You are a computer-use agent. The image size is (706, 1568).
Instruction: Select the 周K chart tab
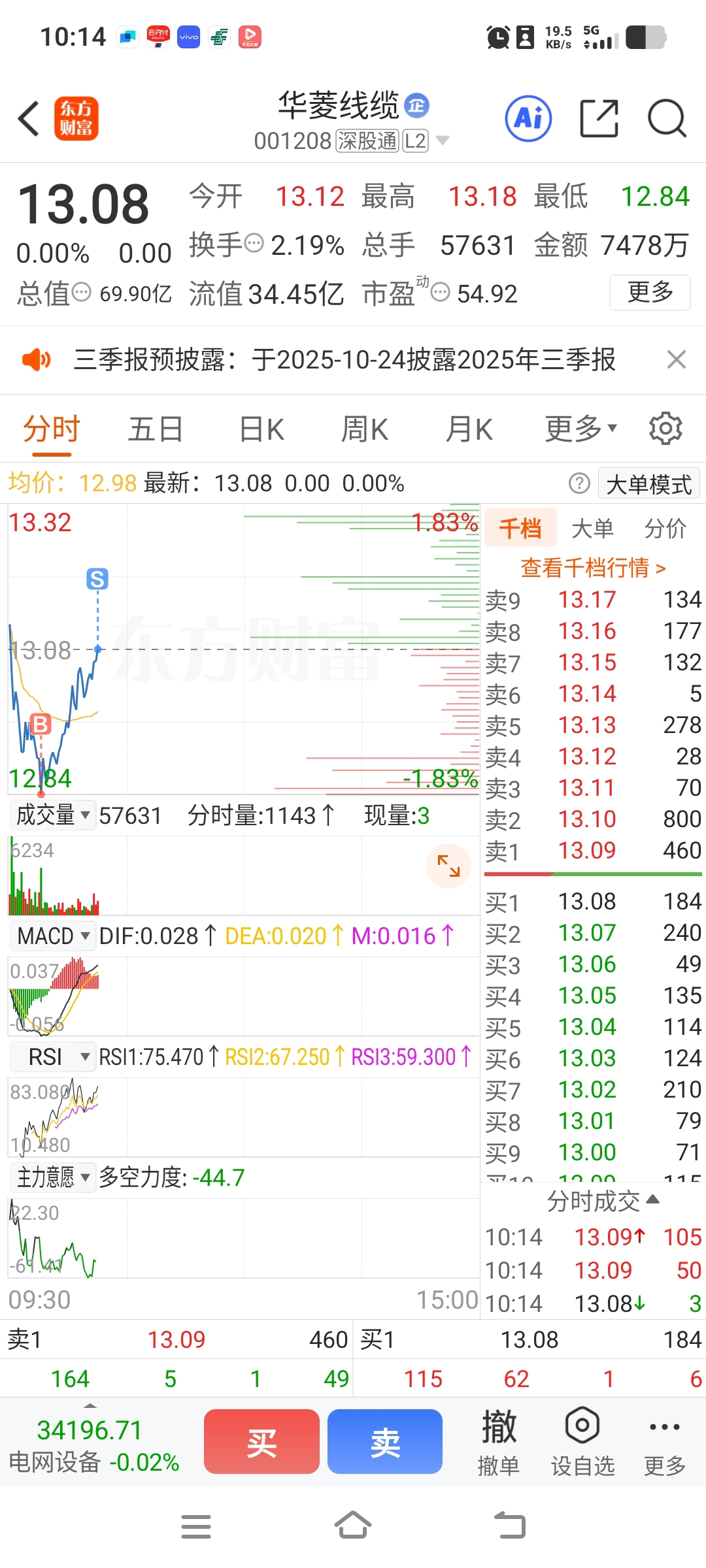365,429
